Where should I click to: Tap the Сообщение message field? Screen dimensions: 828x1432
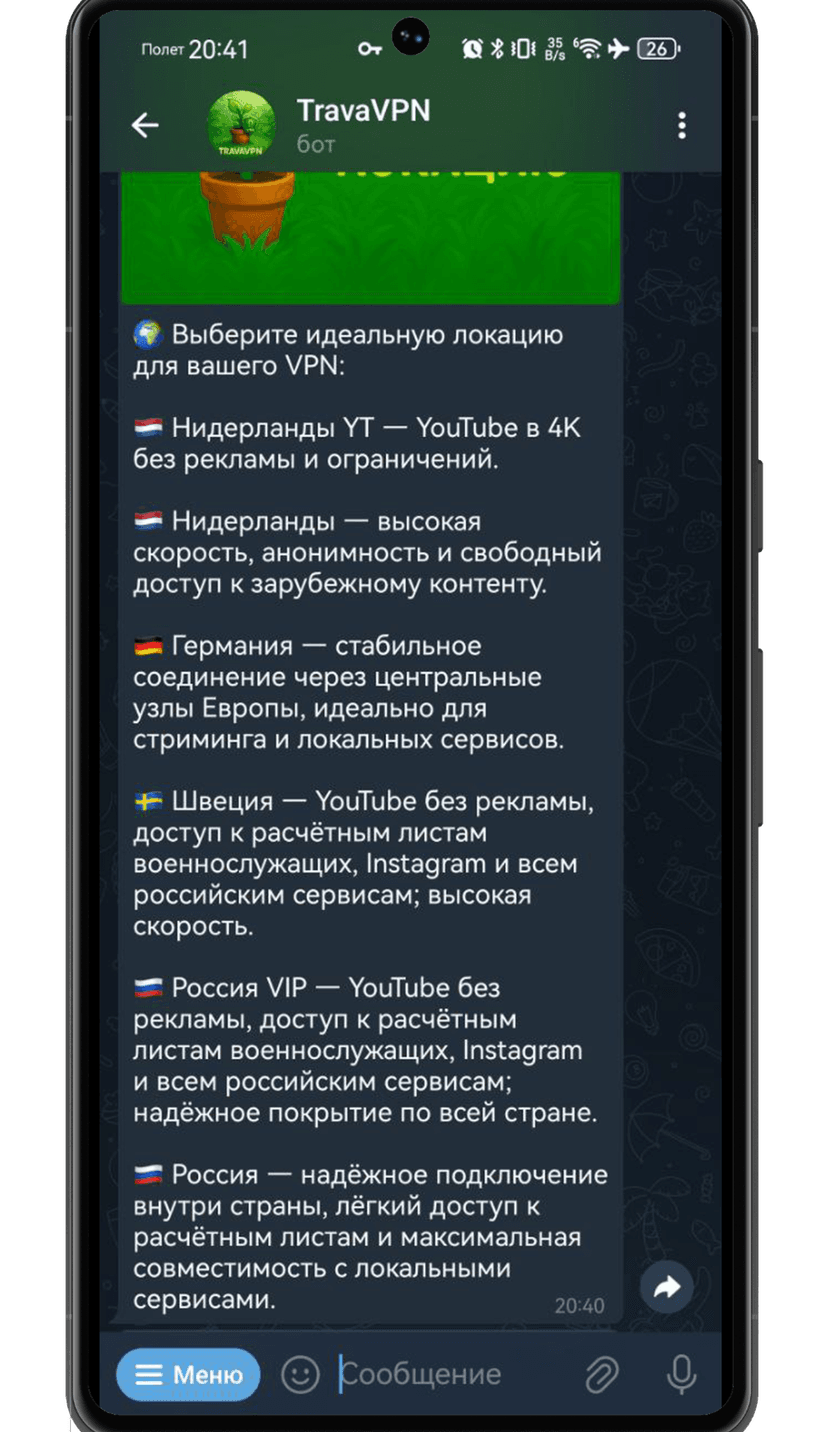pyautogui.click(x=450, y=1375)
